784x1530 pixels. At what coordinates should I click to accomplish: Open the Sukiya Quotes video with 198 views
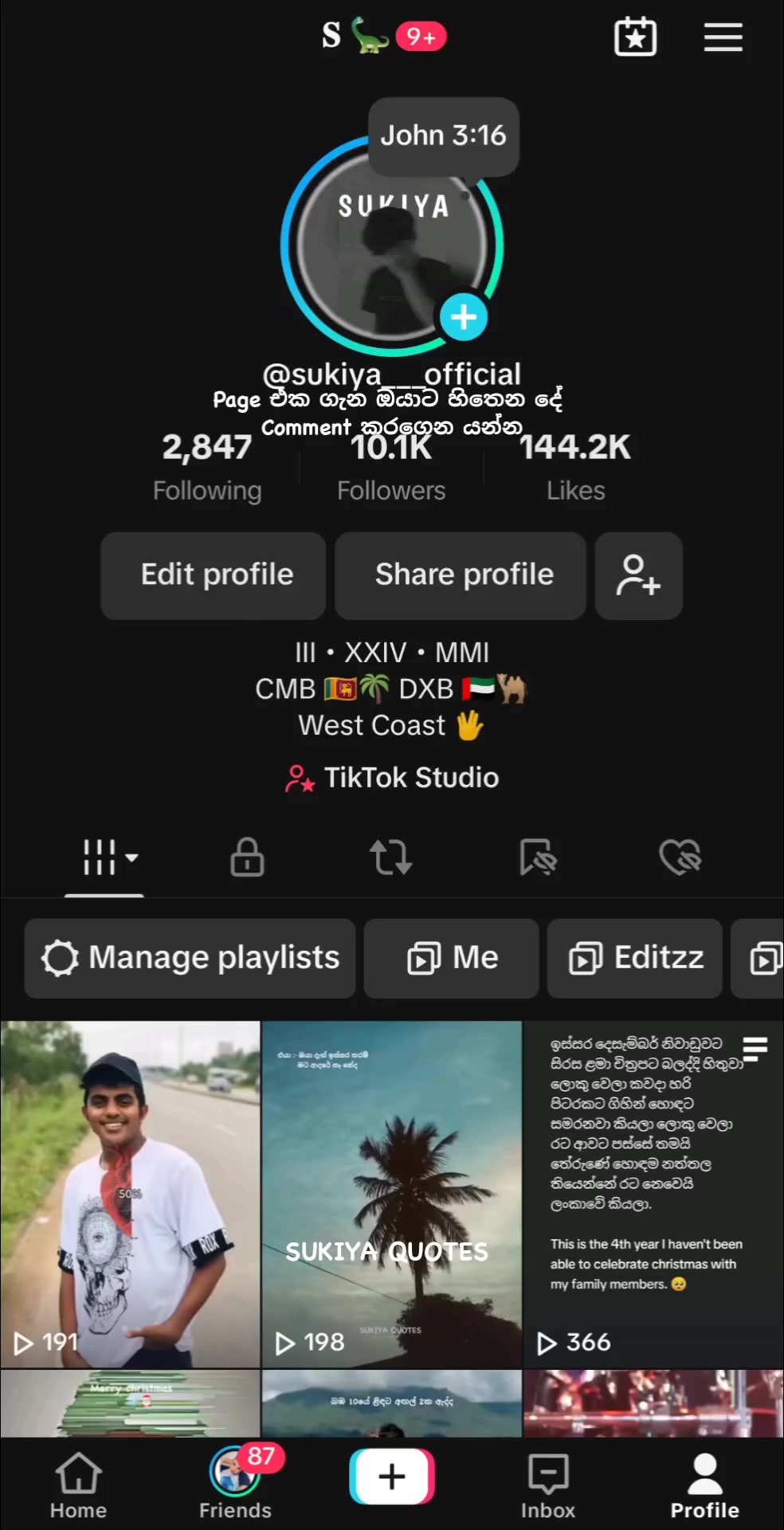(391, 1194)
